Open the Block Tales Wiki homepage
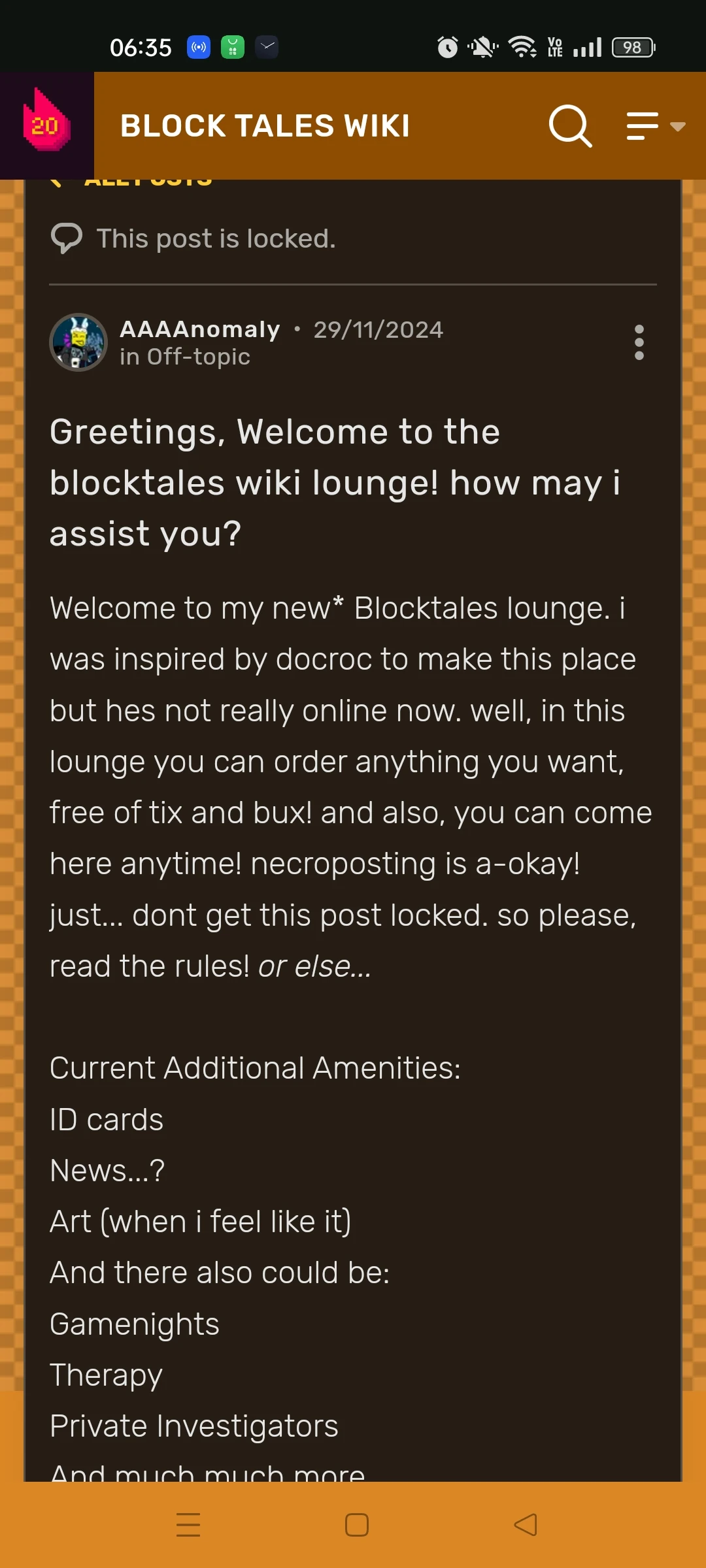 (265, 126)
